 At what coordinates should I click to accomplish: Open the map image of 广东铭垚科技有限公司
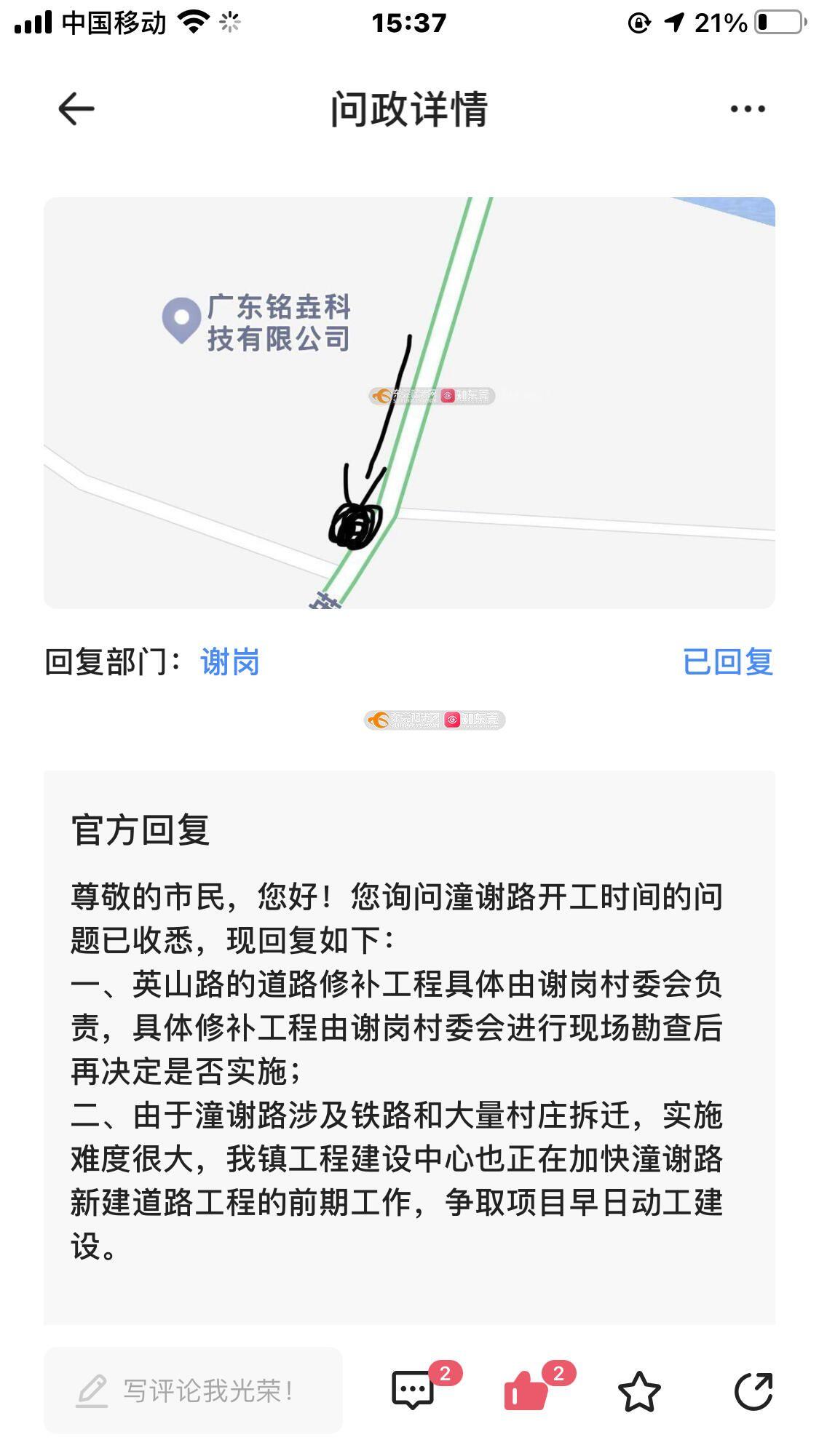pos(409,402)
